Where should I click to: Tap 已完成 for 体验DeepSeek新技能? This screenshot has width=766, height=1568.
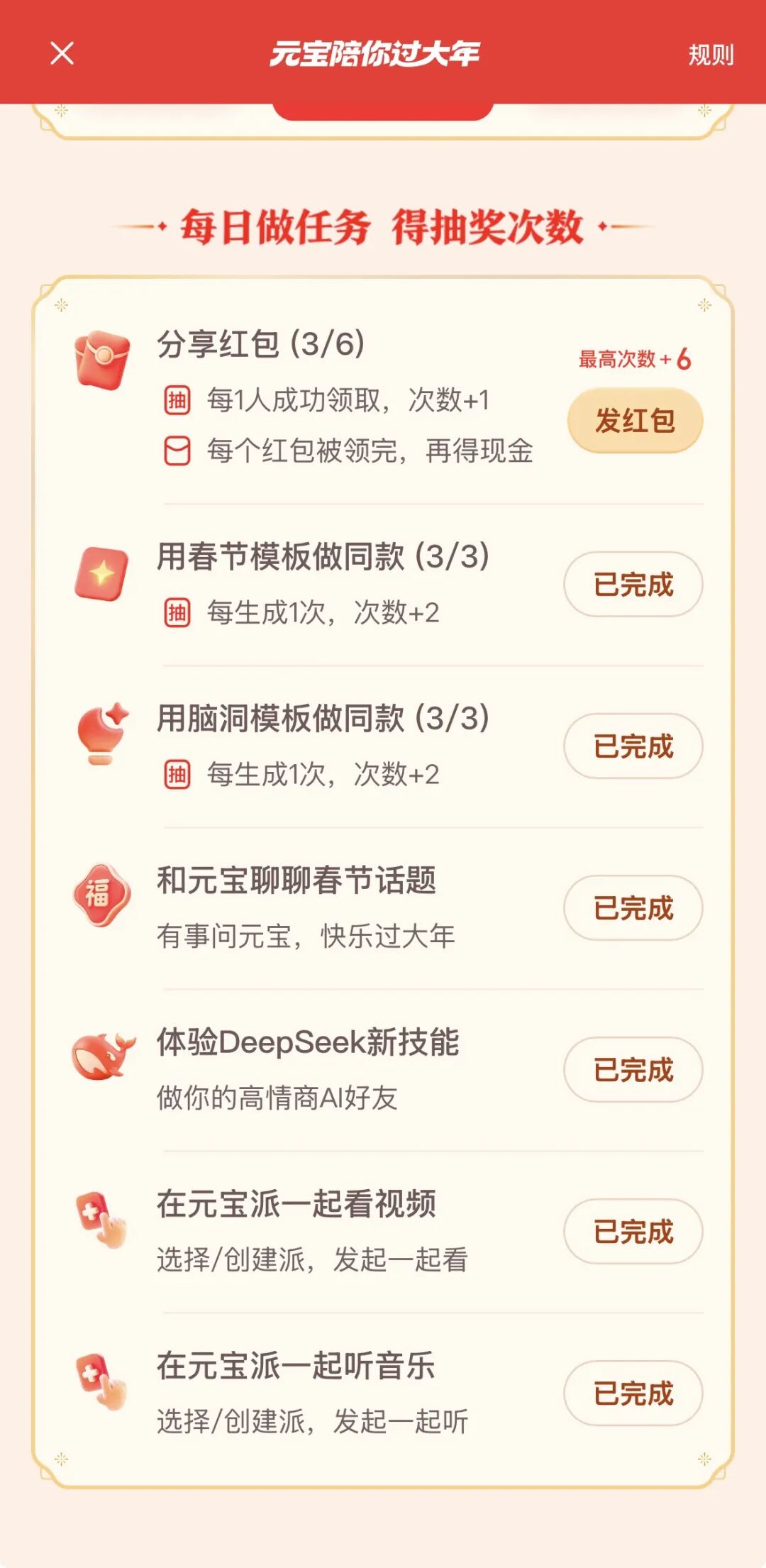[633, 1070]
